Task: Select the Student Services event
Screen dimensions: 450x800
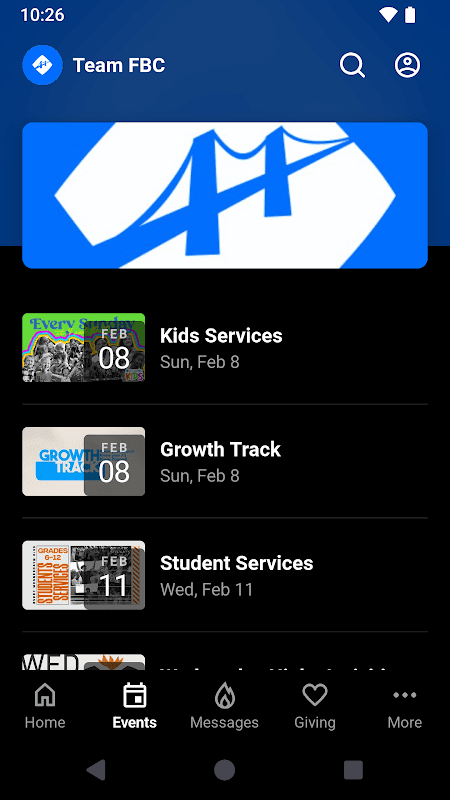Action: [x=225, y=576]
